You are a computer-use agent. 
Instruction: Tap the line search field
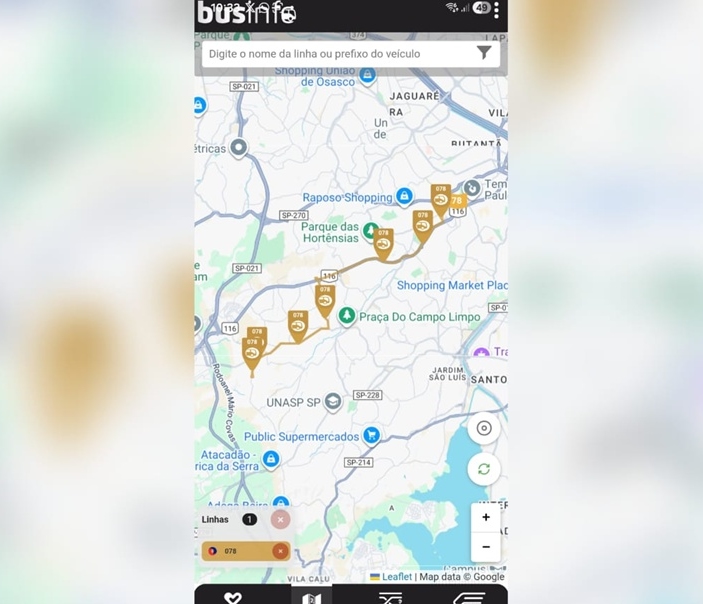335,54
